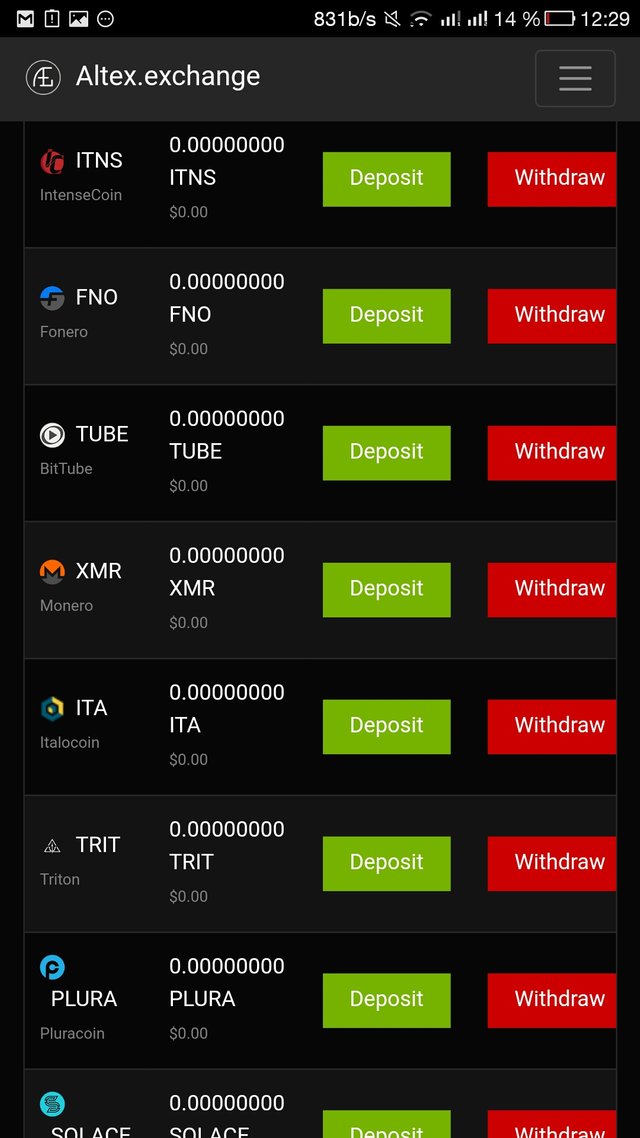Deposit FNO Fonero coins
The width and height of the screenshot is (640, 1138).
[x=386, y=316]
